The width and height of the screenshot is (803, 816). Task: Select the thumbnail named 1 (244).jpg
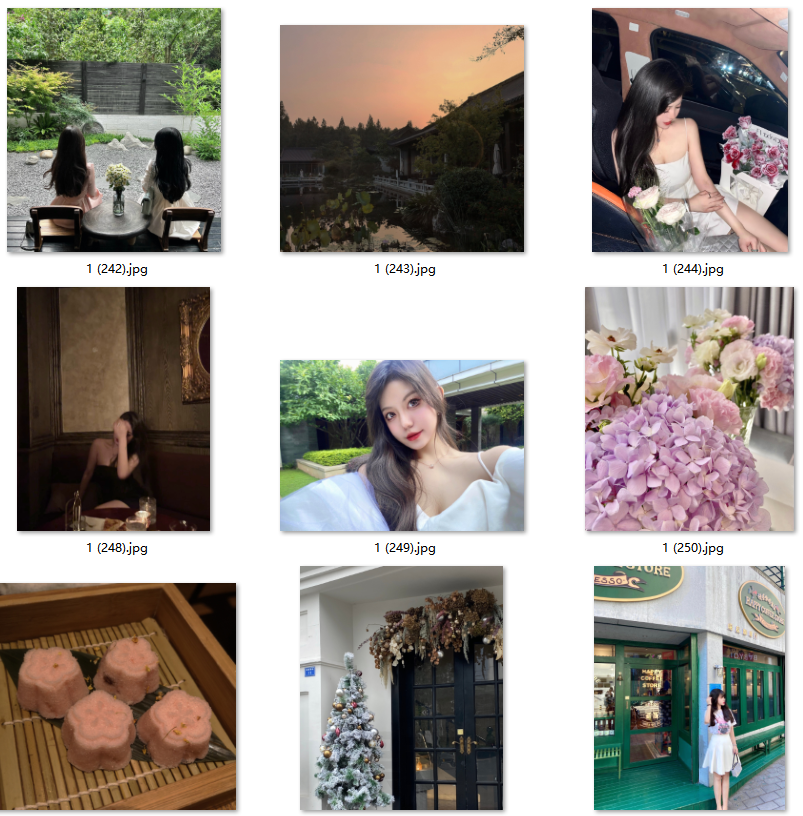[689, 130]
